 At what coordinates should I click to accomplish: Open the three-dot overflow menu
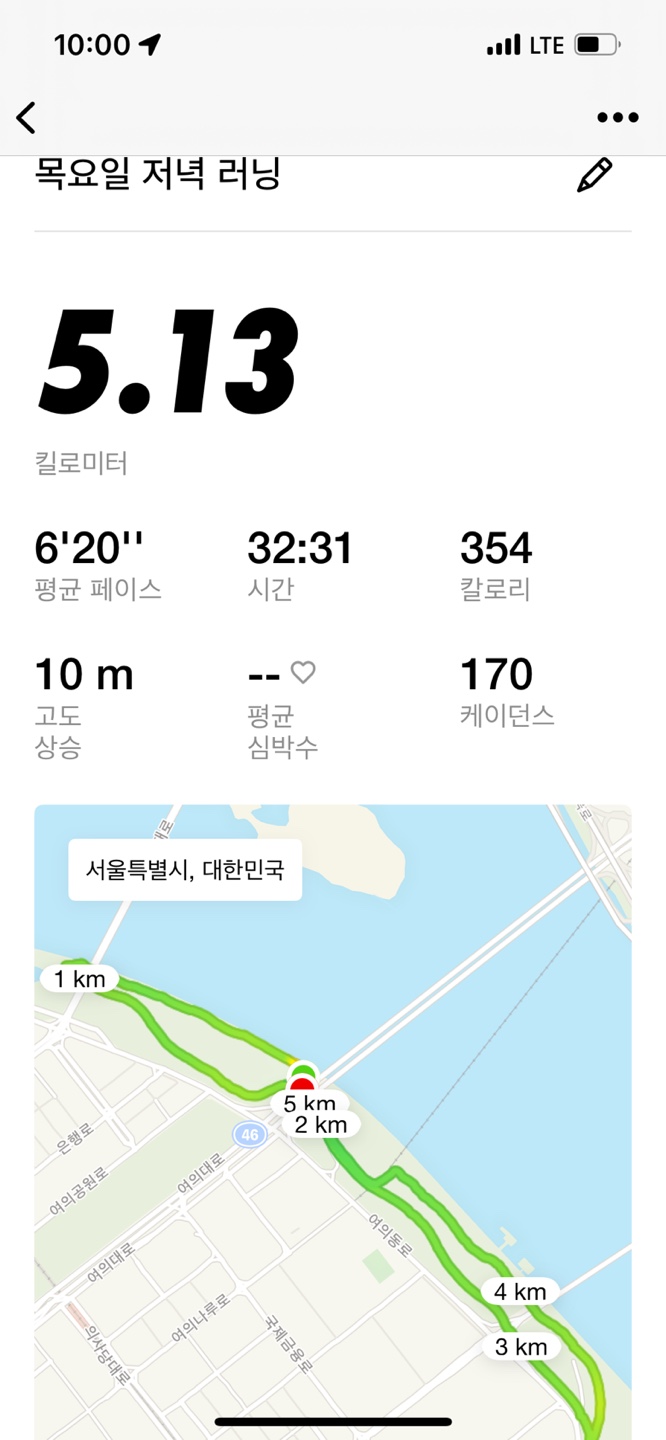(617, 117)
